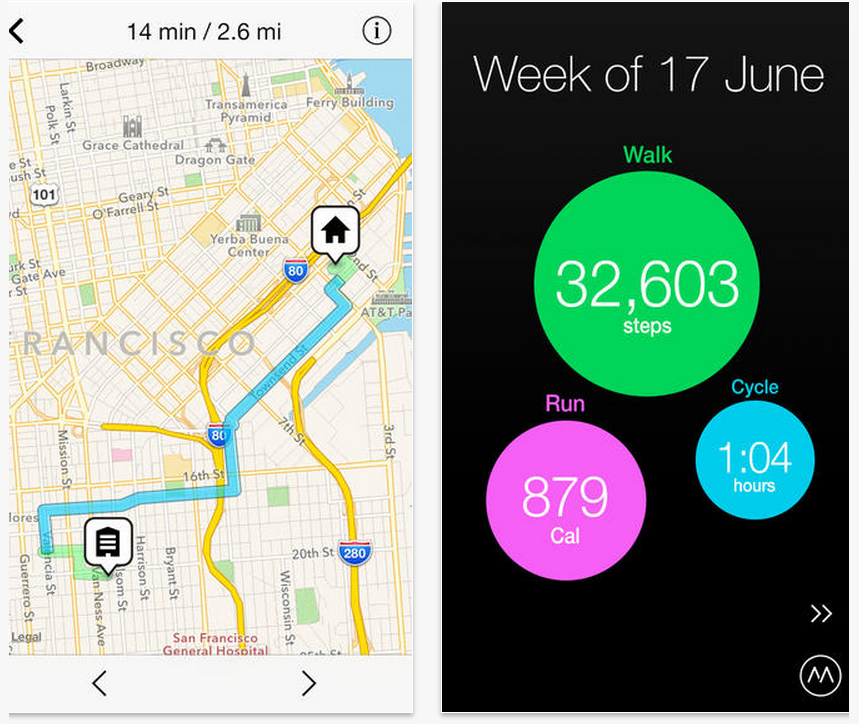Screen dimensions: 859x724
Task: Show the next route segment
Action: [x=308, y=683]
